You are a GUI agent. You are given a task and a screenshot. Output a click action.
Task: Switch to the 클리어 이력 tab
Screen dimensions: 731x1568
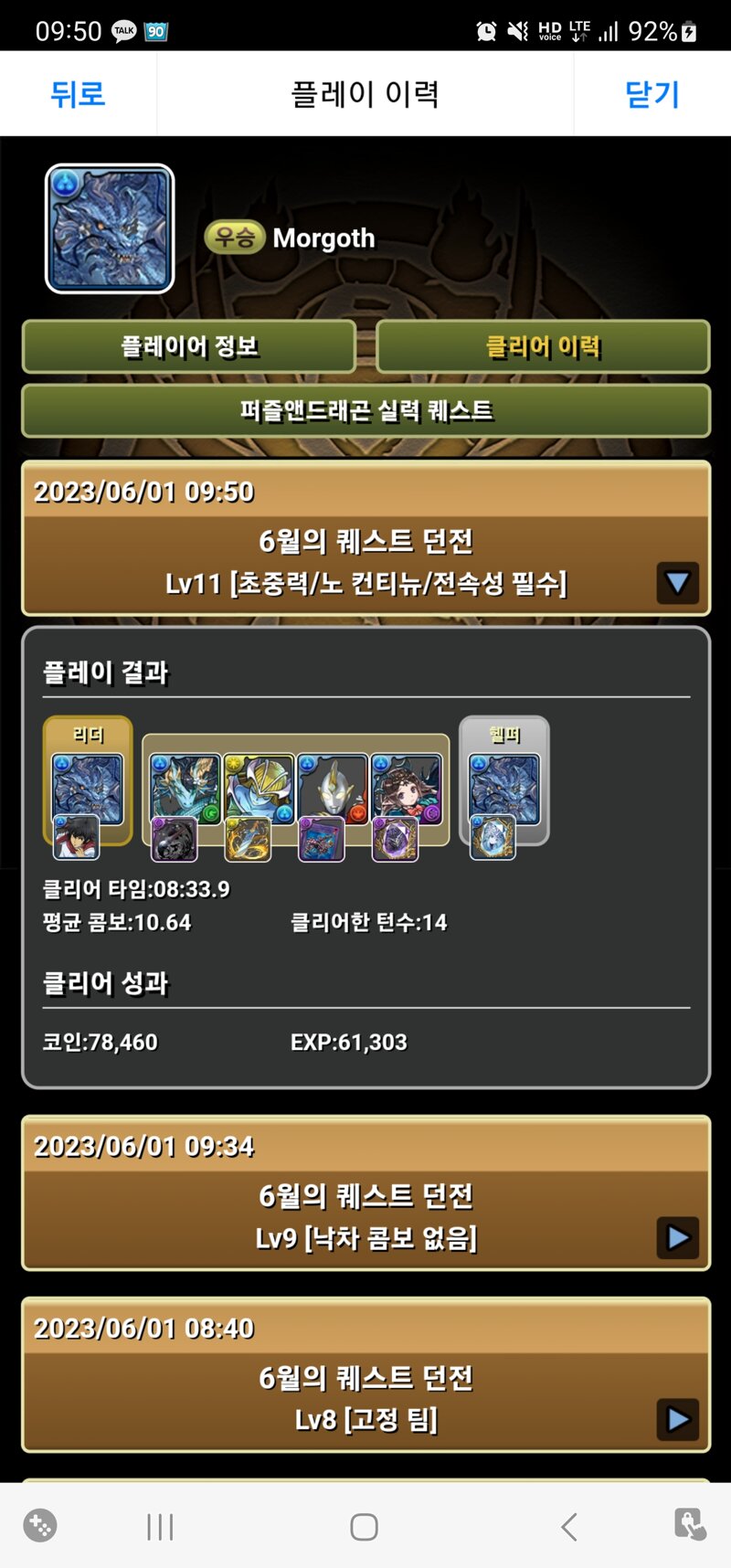pyautogui.click(x=543, y=346)
